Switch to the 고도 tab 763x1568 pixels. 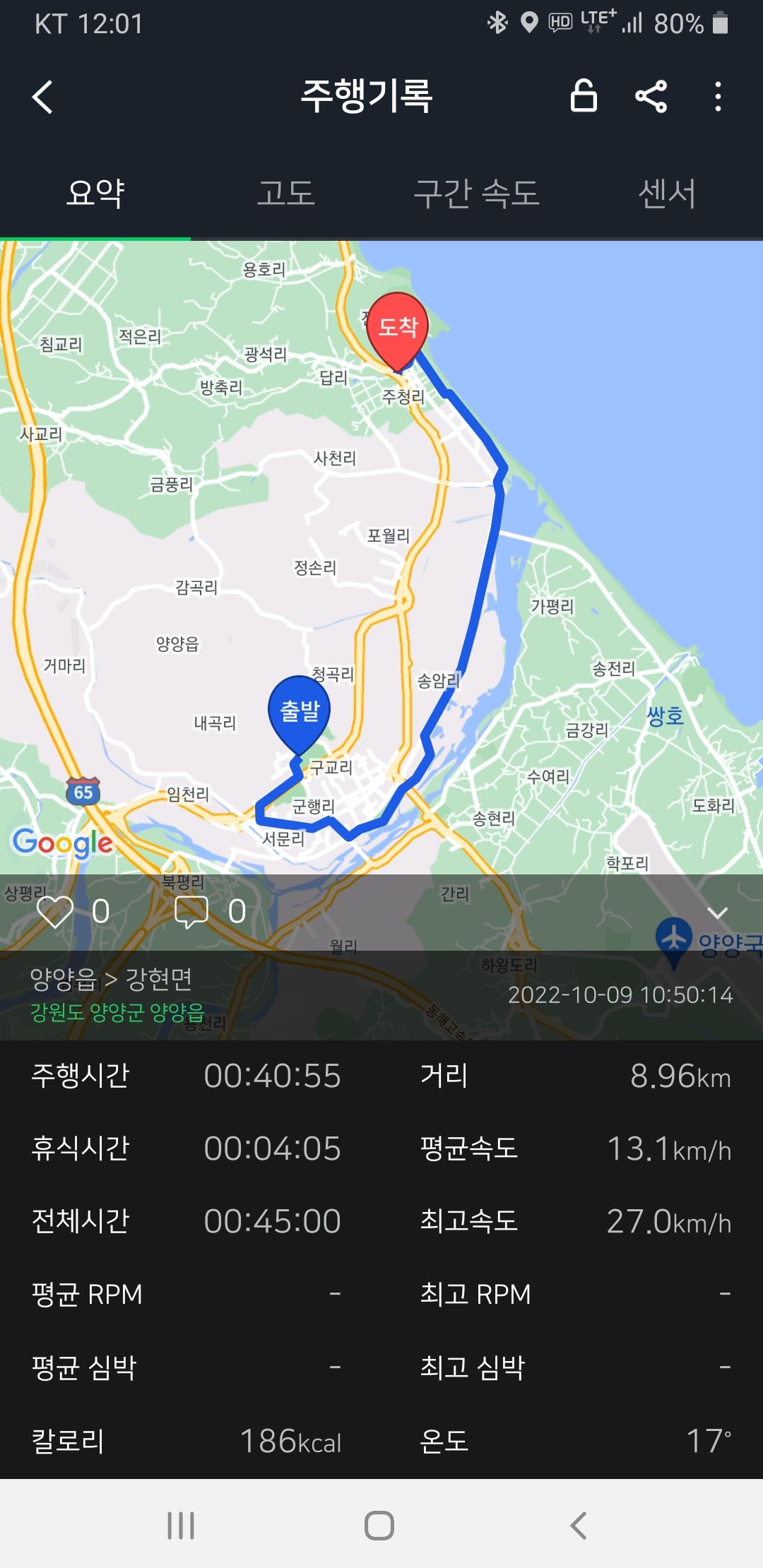pos(286,193)
